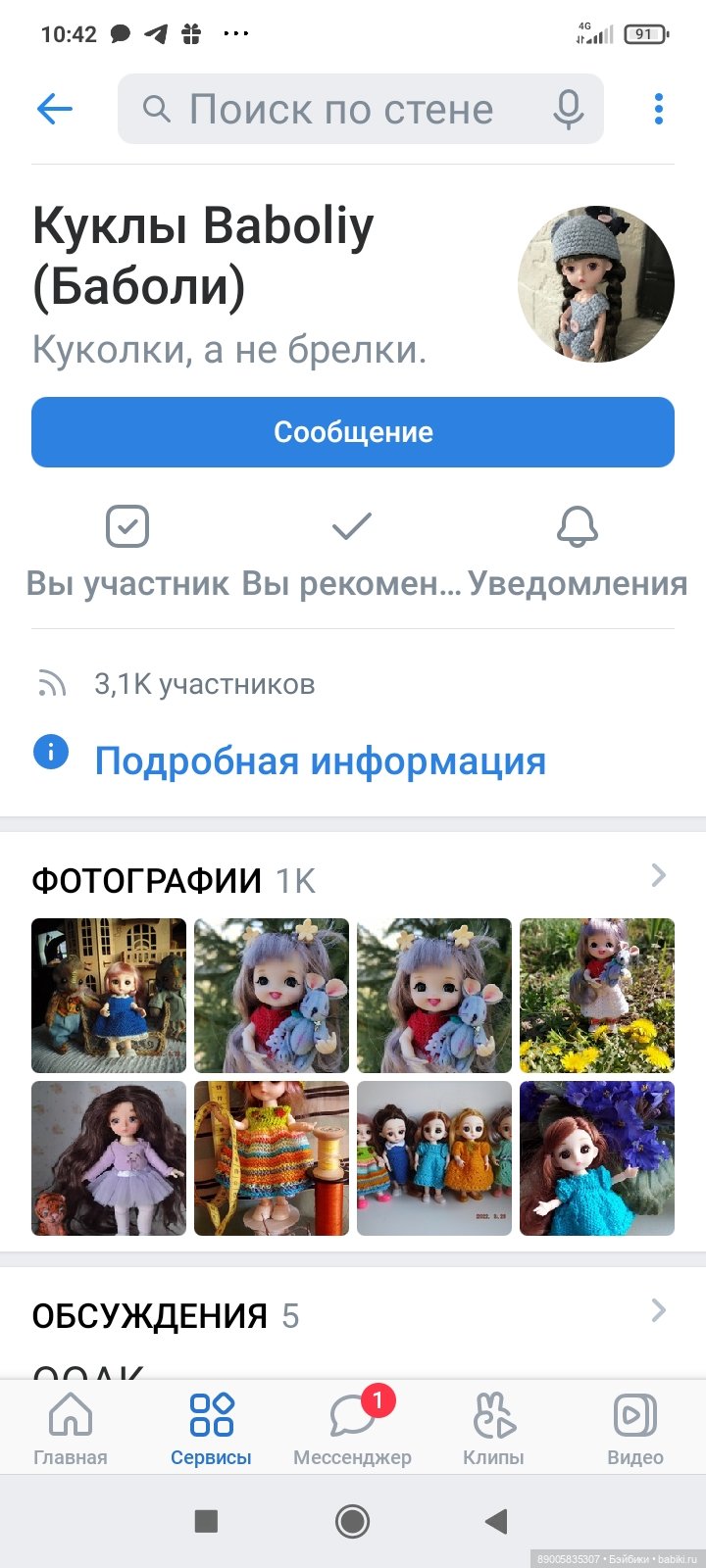
Task: Go to the Видео tab
Action: click(x=635, y=1429)
